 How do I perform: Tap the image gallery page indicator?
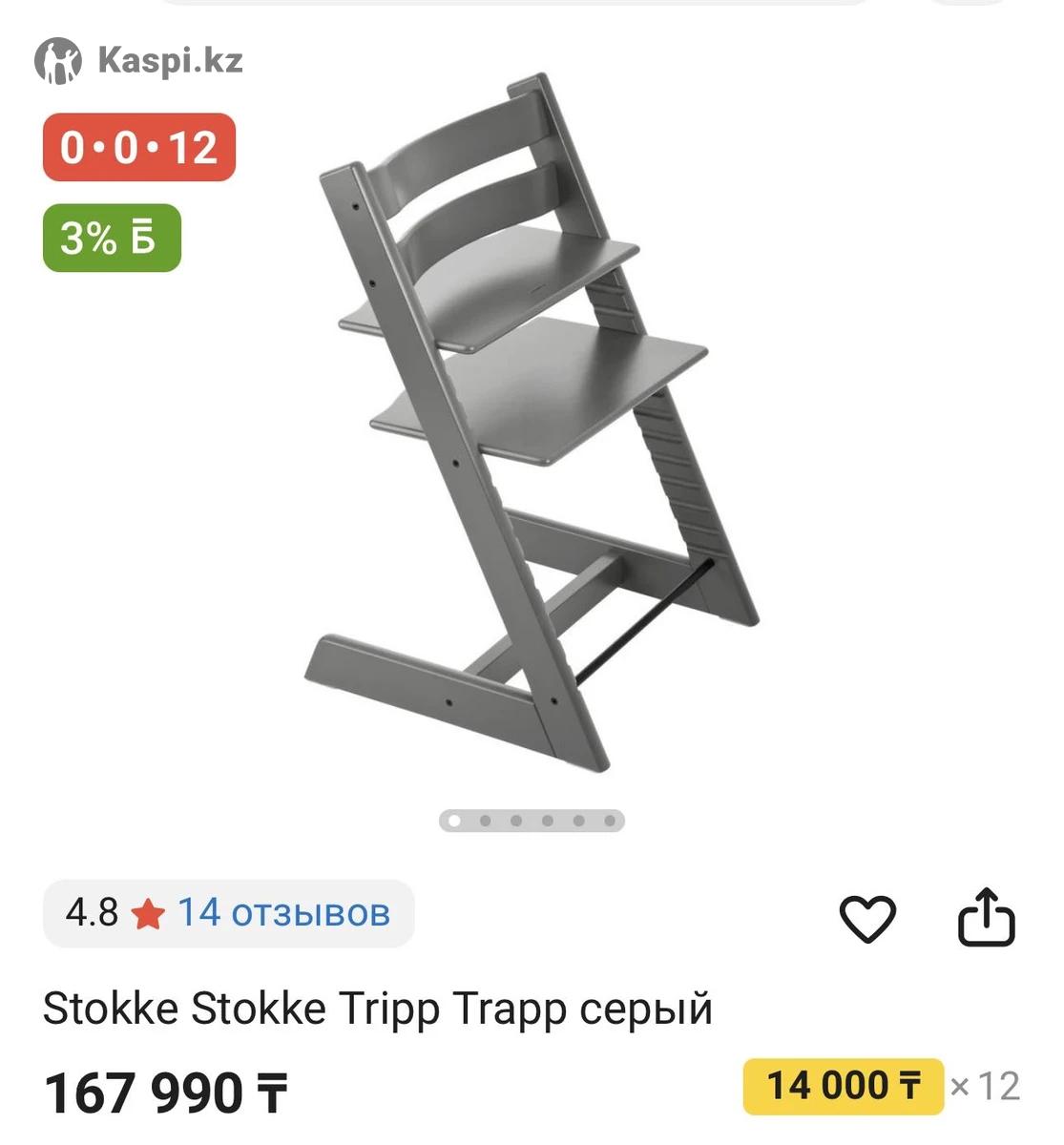[531, 821]
